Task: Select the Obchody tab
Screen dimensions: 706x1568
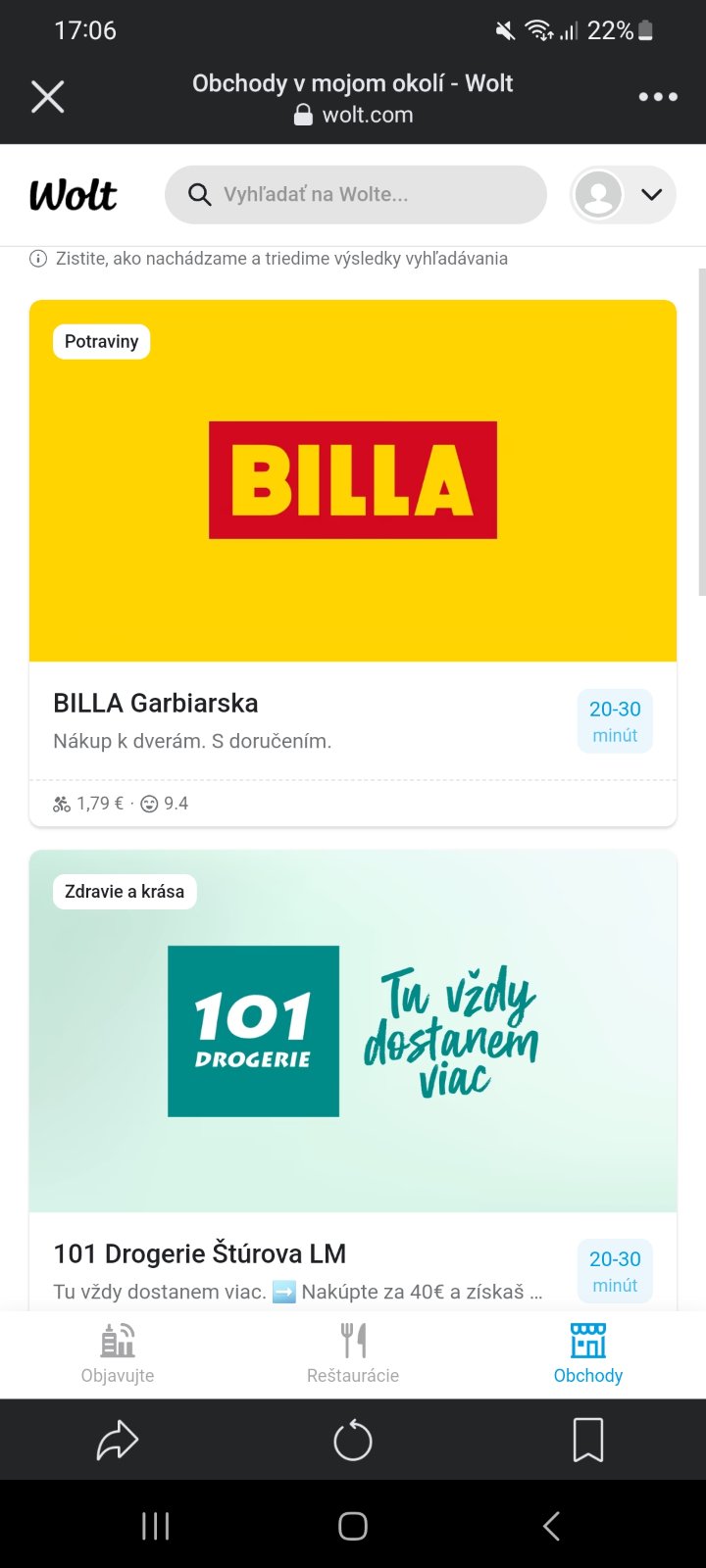Action: tap(588, 1353)
